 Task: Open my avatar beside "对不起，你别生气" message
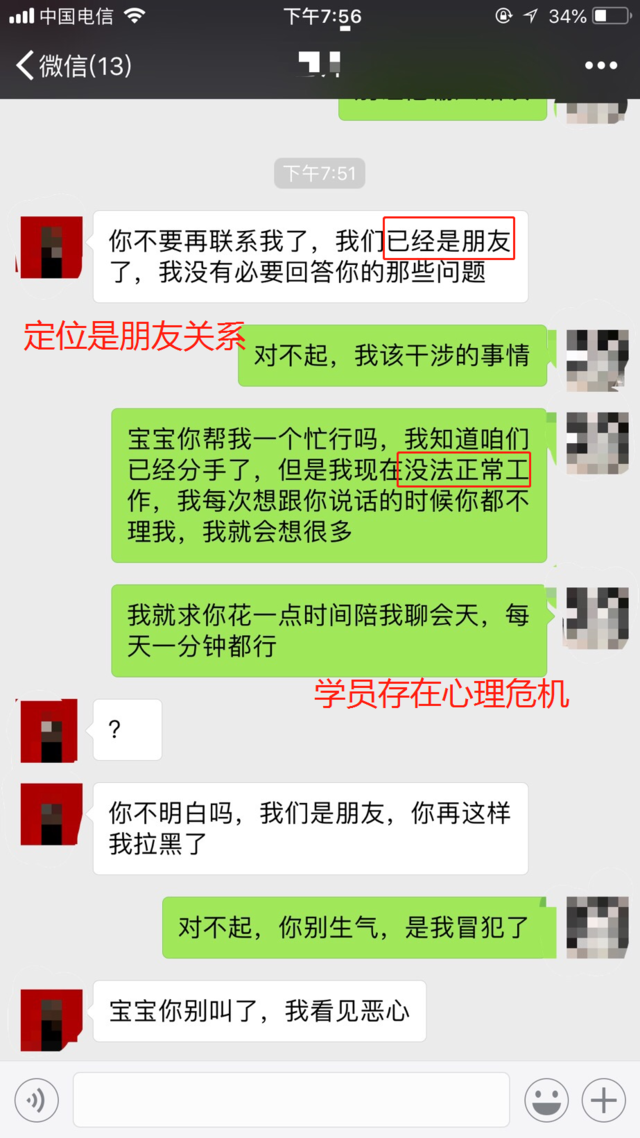tap(597, 927)
